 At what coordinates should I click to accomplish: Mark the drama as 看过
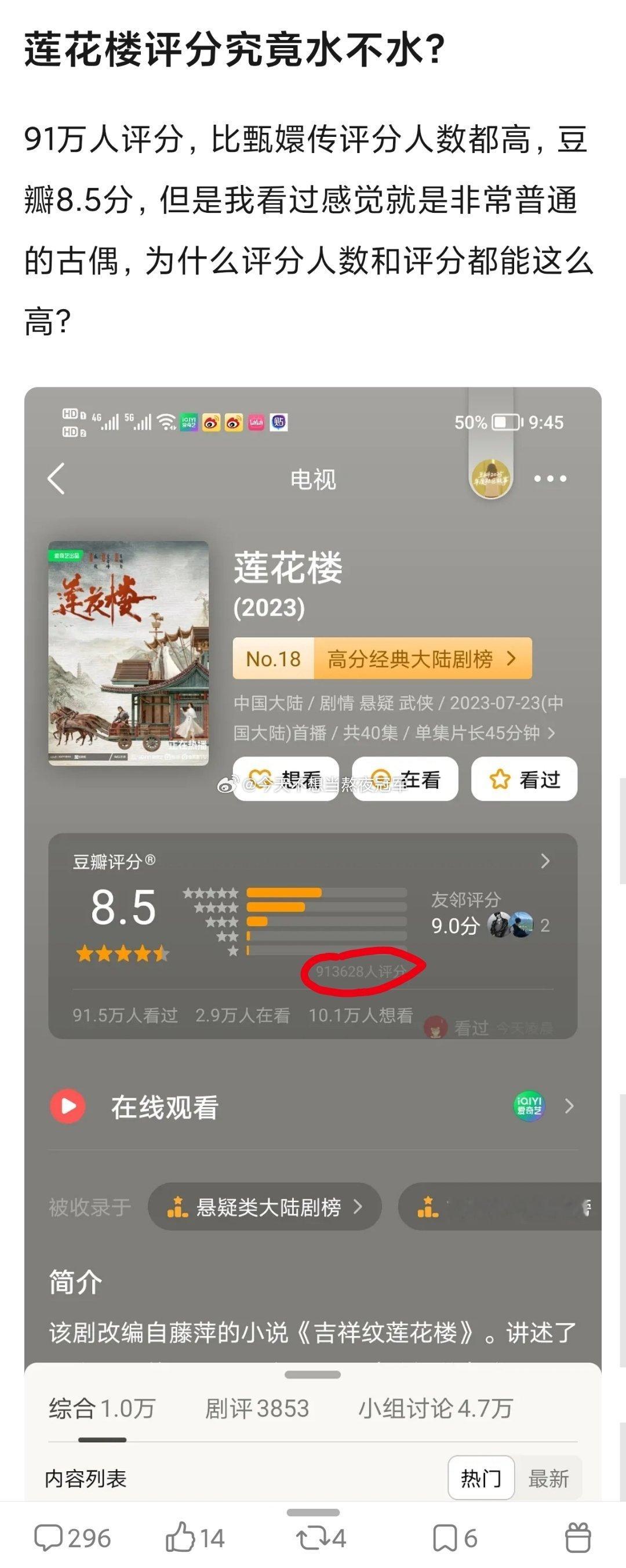(525, 780)
